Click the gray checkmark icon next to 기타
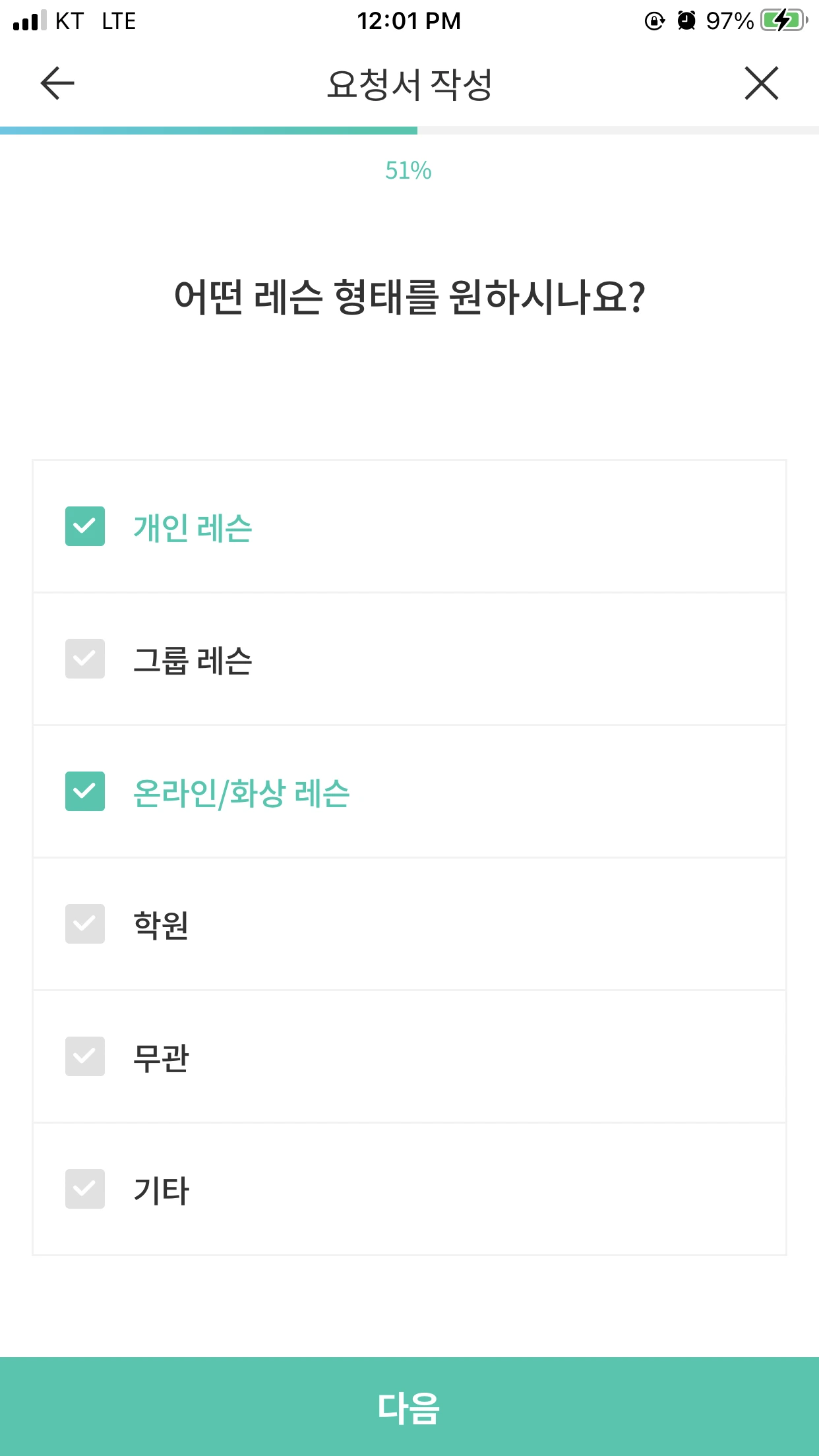 tap(85, 1189)
